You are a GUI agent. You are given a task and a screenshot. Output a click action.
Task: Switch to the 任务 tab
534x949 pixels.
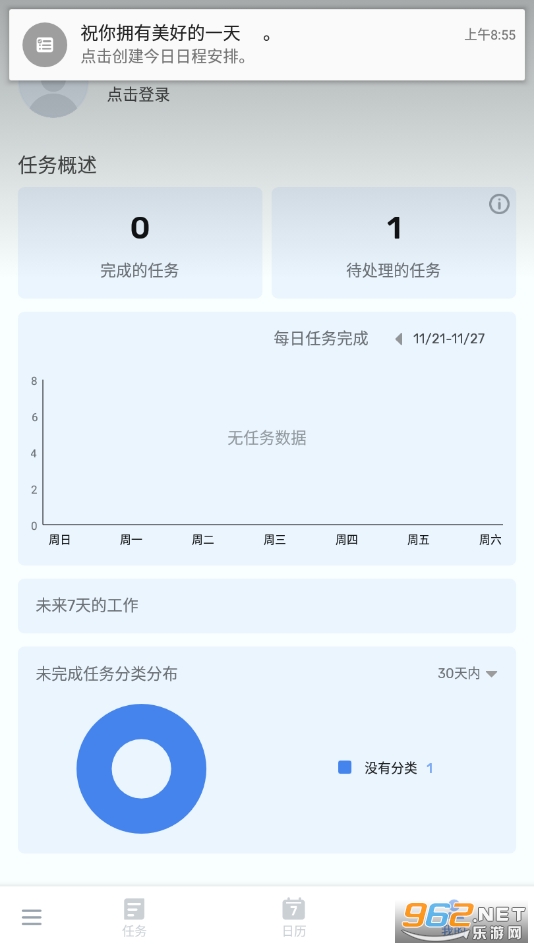[134, 918]
